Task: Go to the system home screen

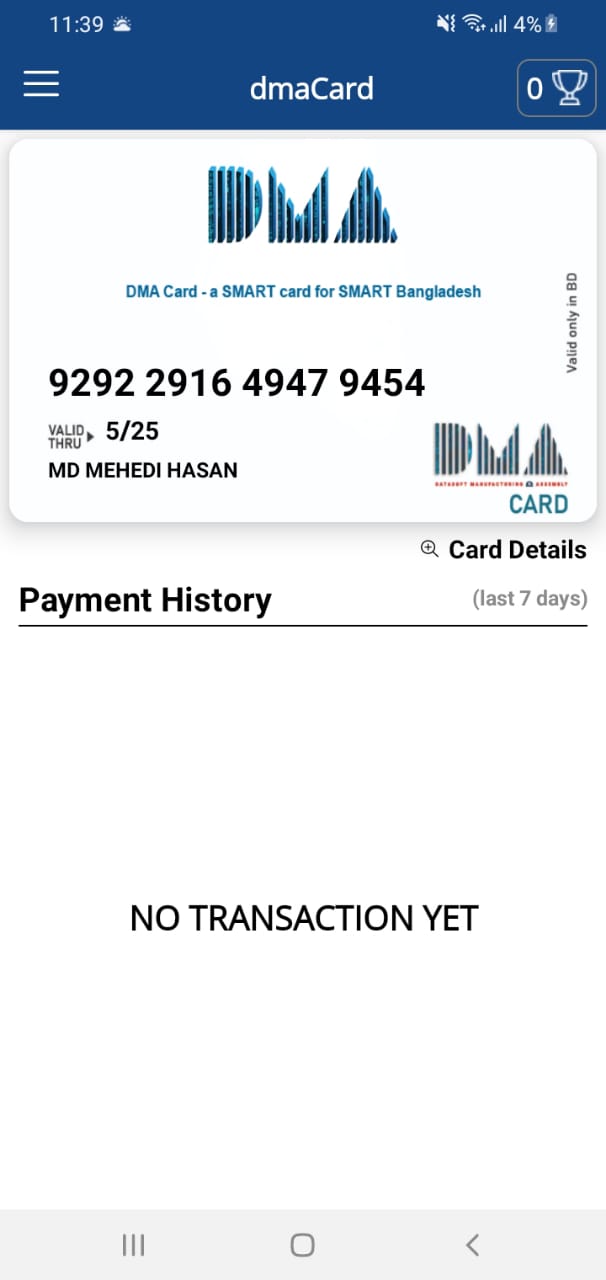Action: (302, 1245)
